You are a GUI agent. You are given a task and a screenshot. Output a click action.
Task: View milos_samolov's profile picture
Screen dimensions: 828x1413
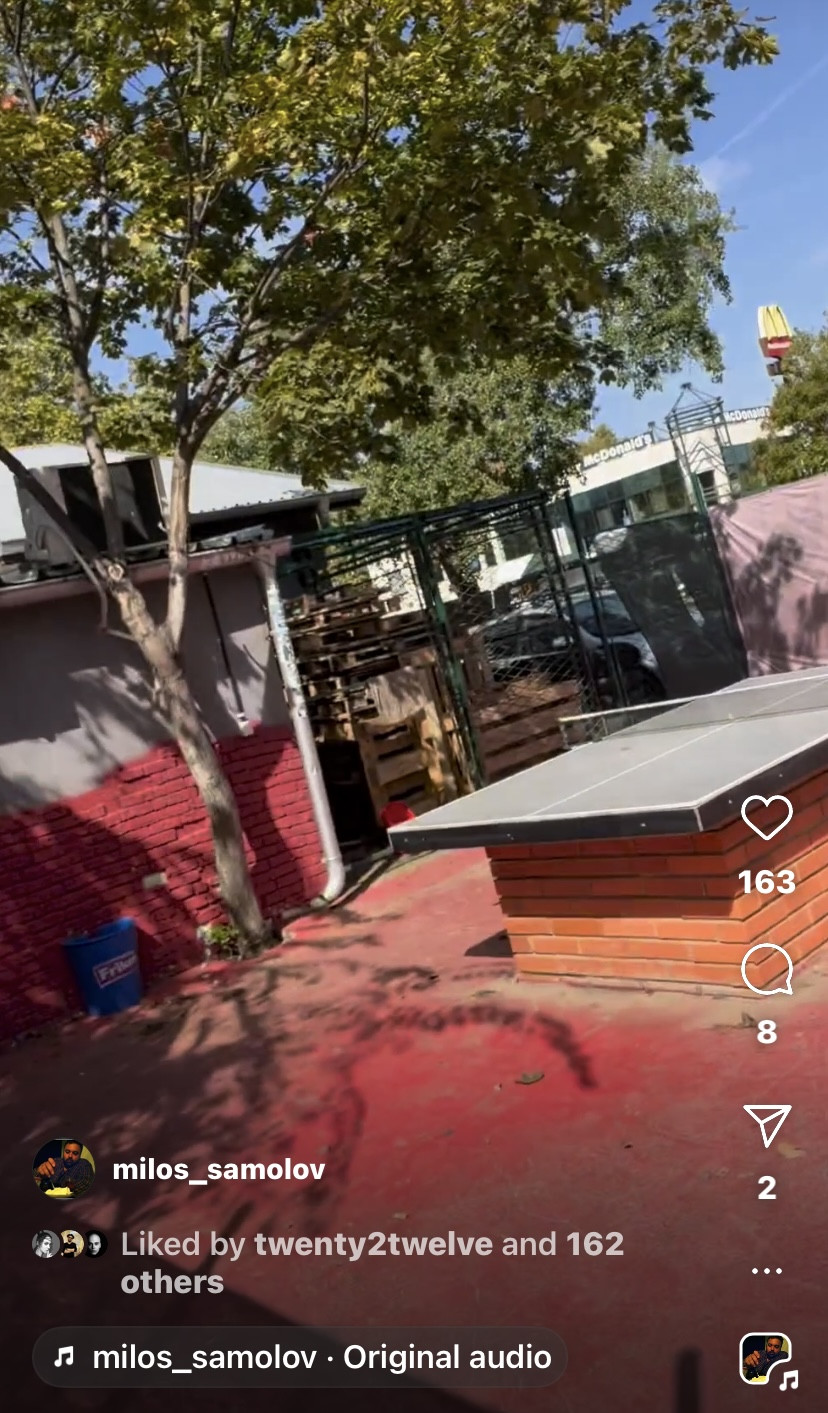click(x=64, y=1168)
